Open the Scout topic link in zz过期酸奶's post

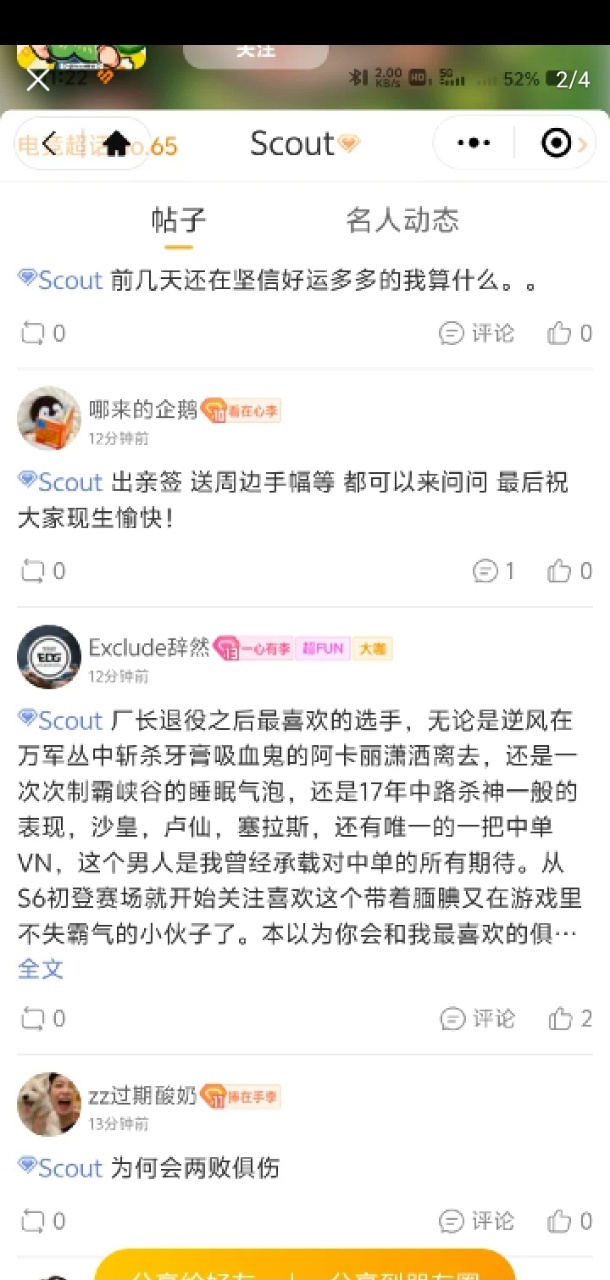[x=62, y=1168]
